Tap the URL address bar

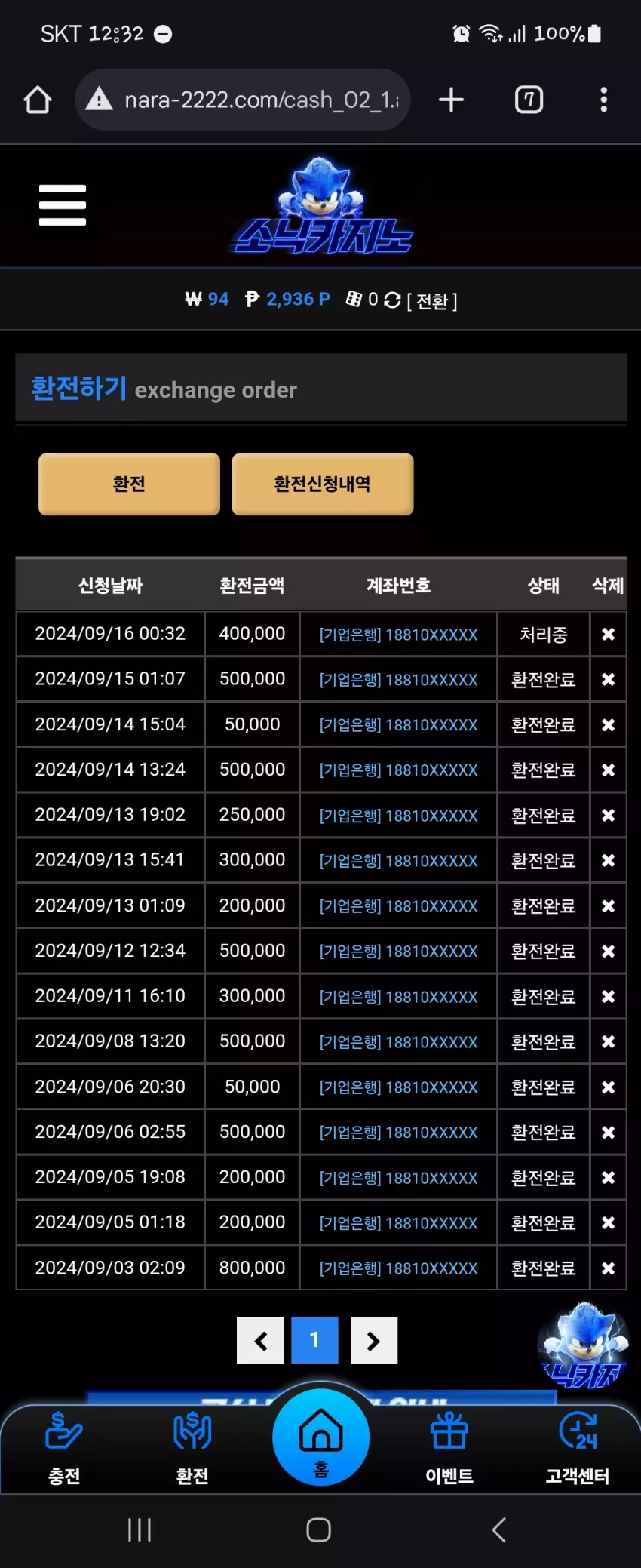[x=243, y=100]
